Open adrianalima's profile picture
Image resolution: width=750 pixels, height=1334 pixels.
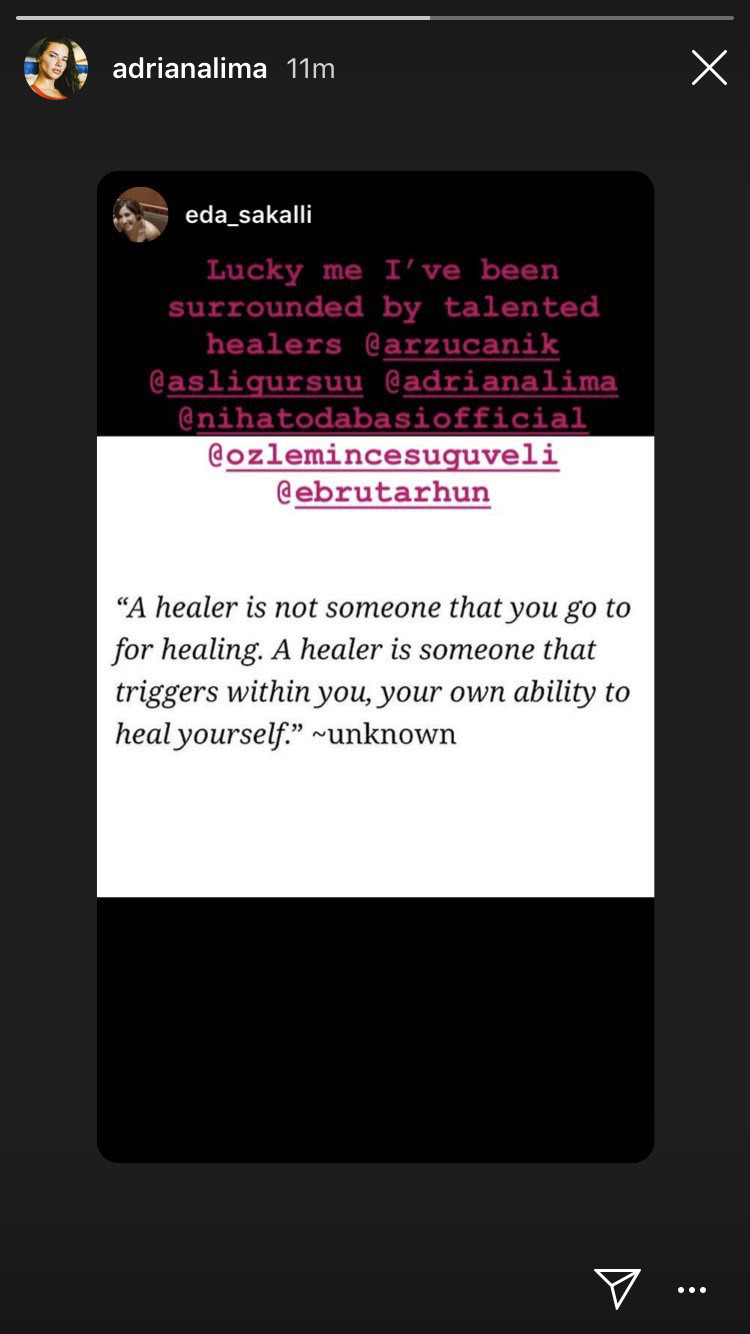click(56, 68)
